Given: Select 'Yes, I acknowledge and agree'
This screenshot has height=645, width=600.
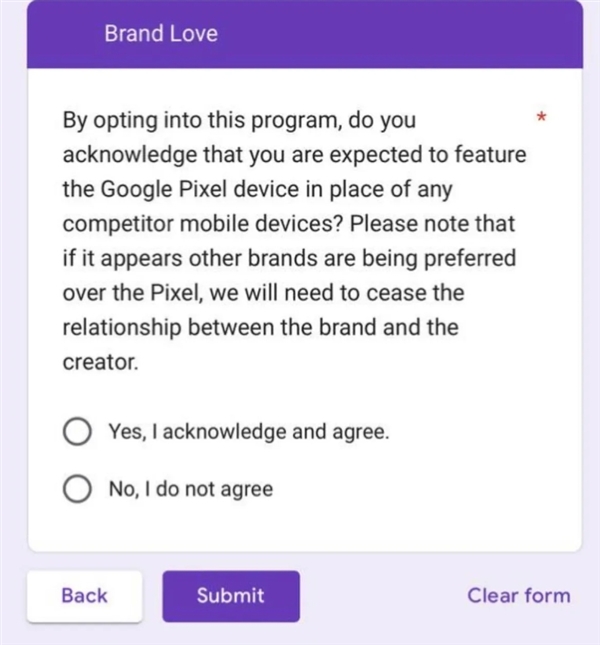Looking at the screenshot, I should [77, 432].
